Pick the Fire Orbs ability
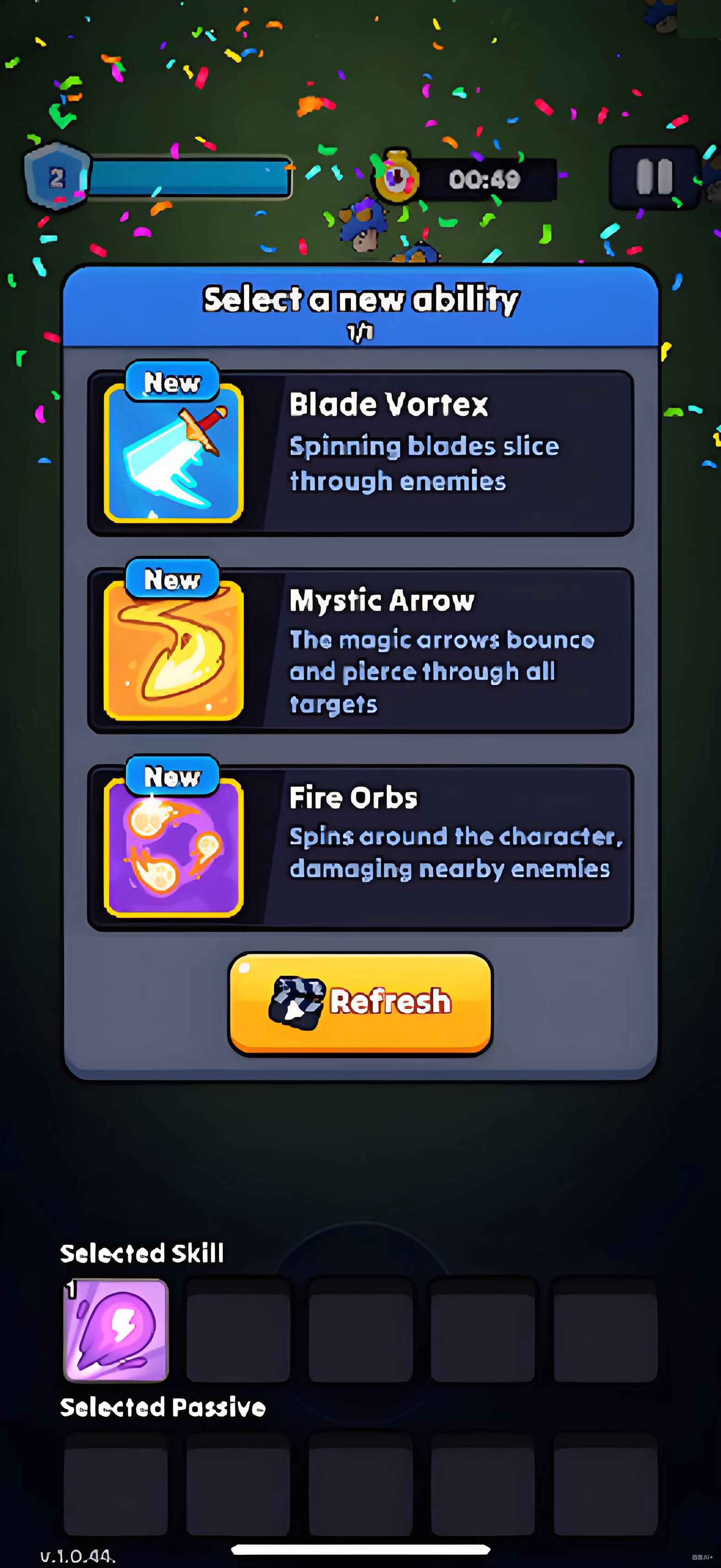721x1568 pixels. coord(360,847)
